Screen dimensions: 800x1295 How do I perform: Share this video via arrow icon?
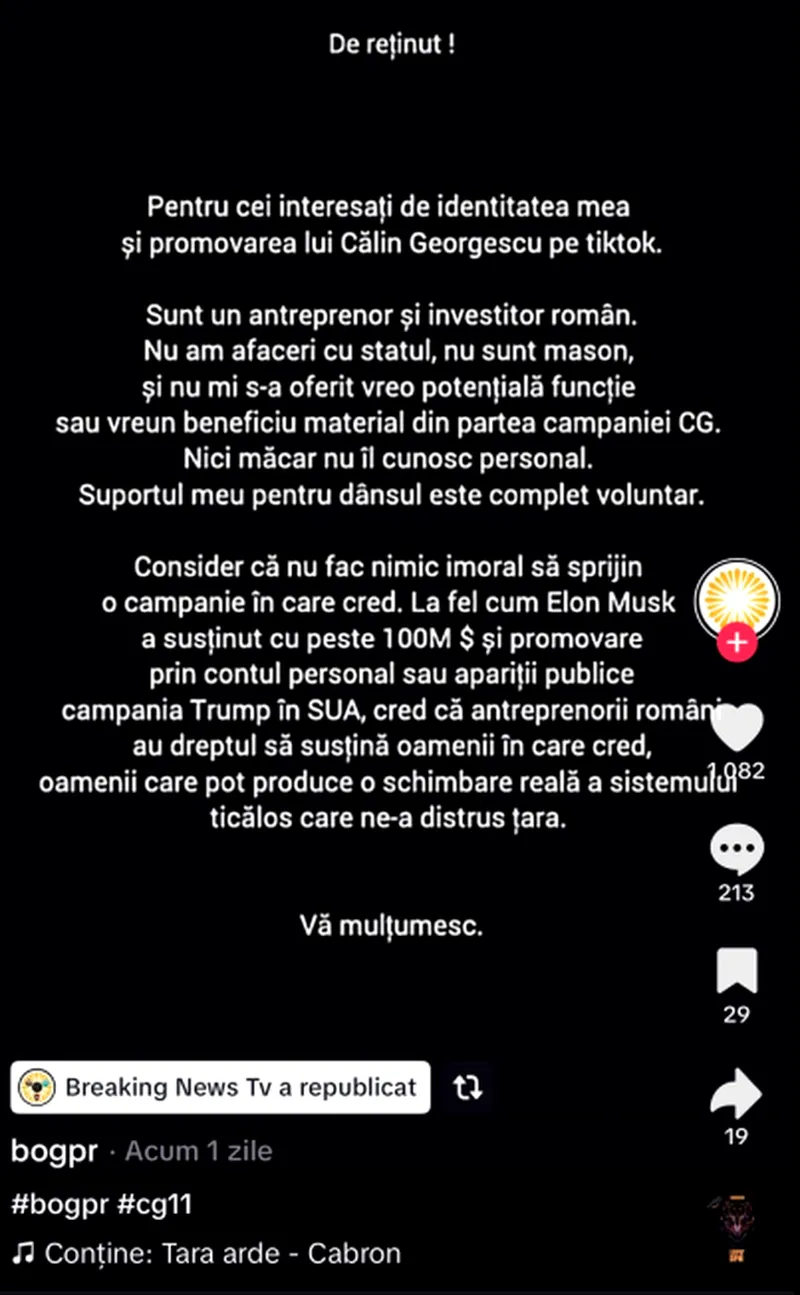point(737,1094)
